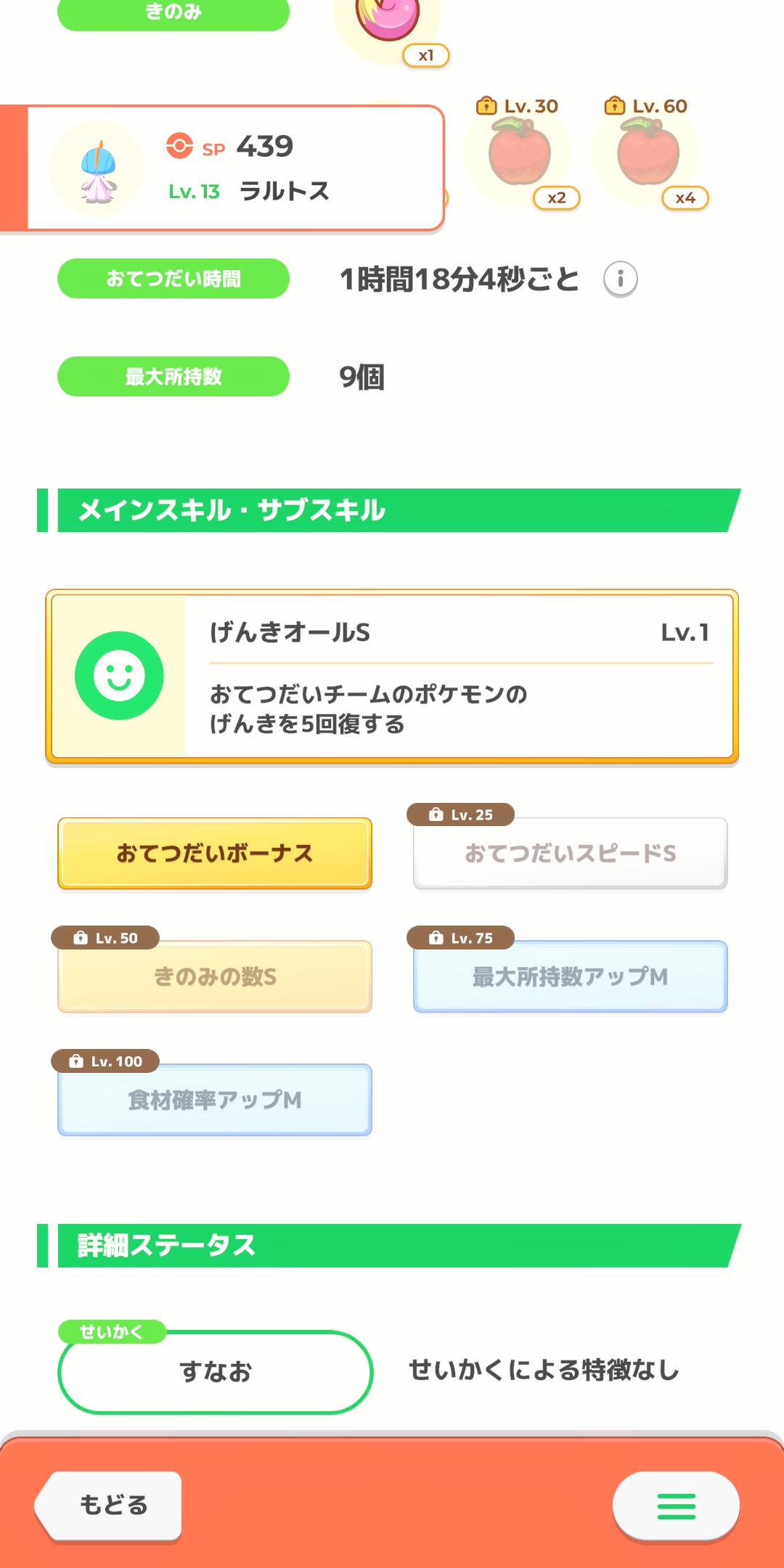784x1568 pixels.
Task: Open the green hamburger menu button
Action: [x=676, y=1506]
